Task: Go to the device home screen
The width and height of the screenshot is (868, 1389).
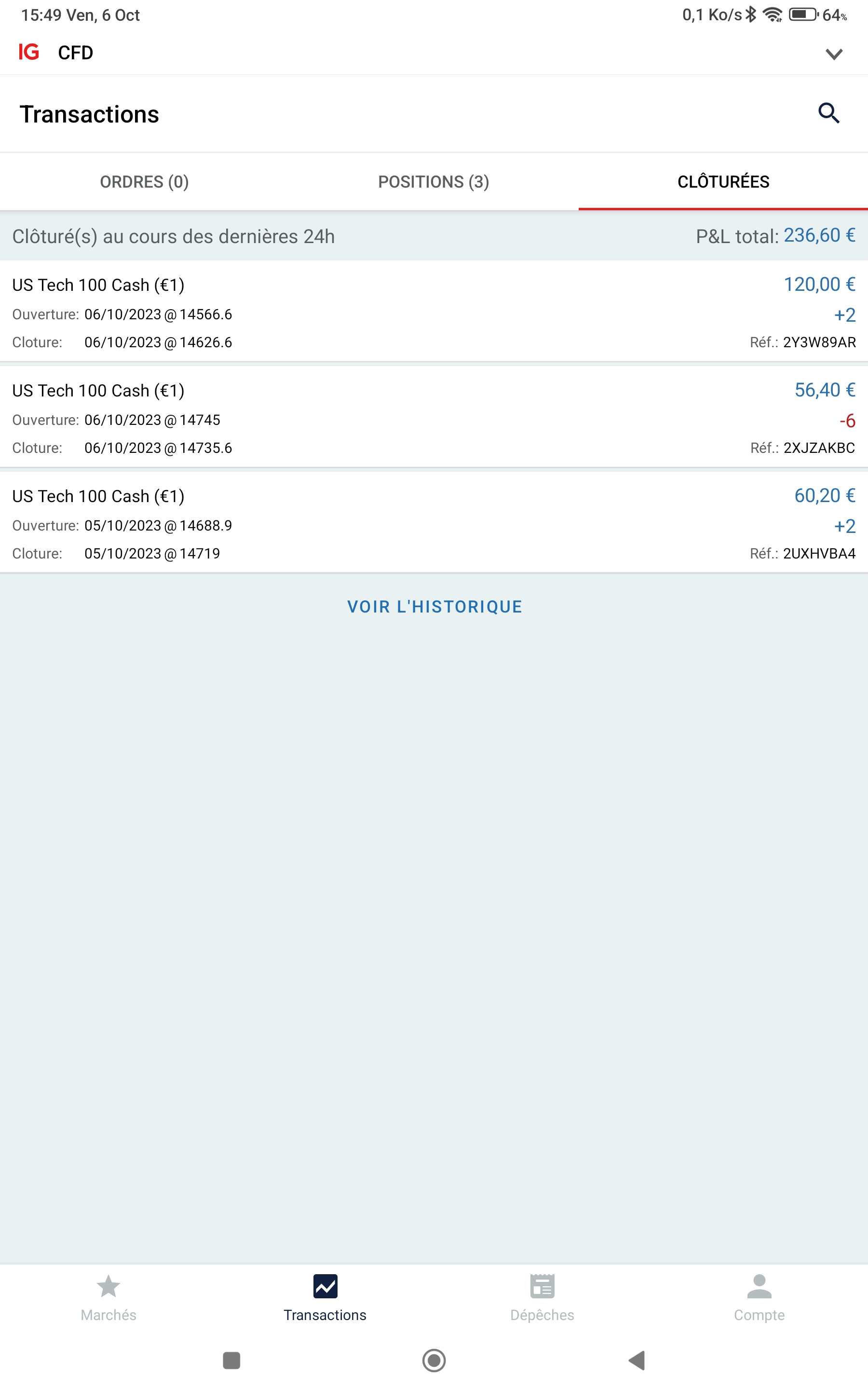Action: [434, 1360]
